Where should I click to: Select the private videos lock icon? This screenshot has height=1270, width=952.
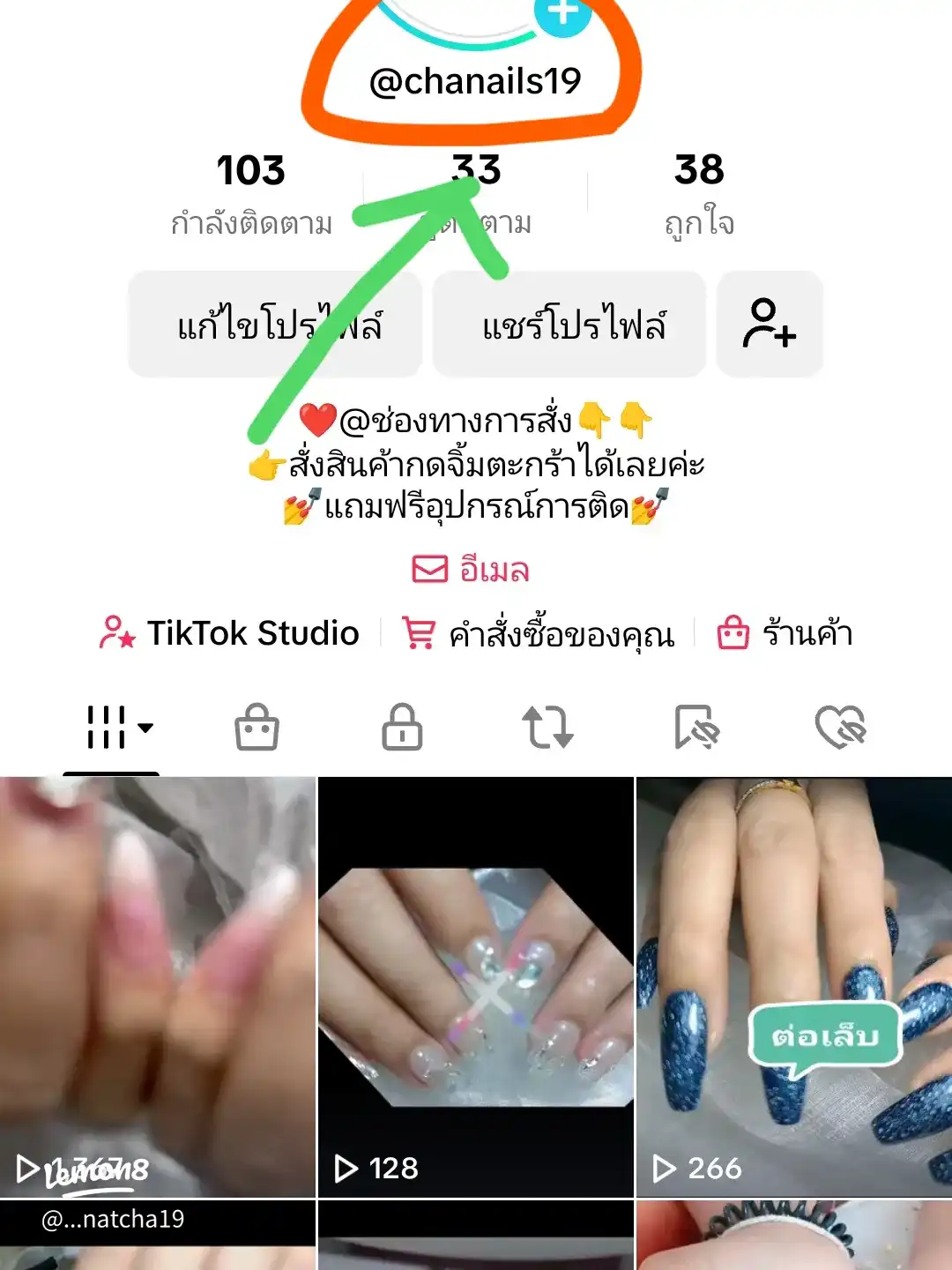tap(401, 728)
